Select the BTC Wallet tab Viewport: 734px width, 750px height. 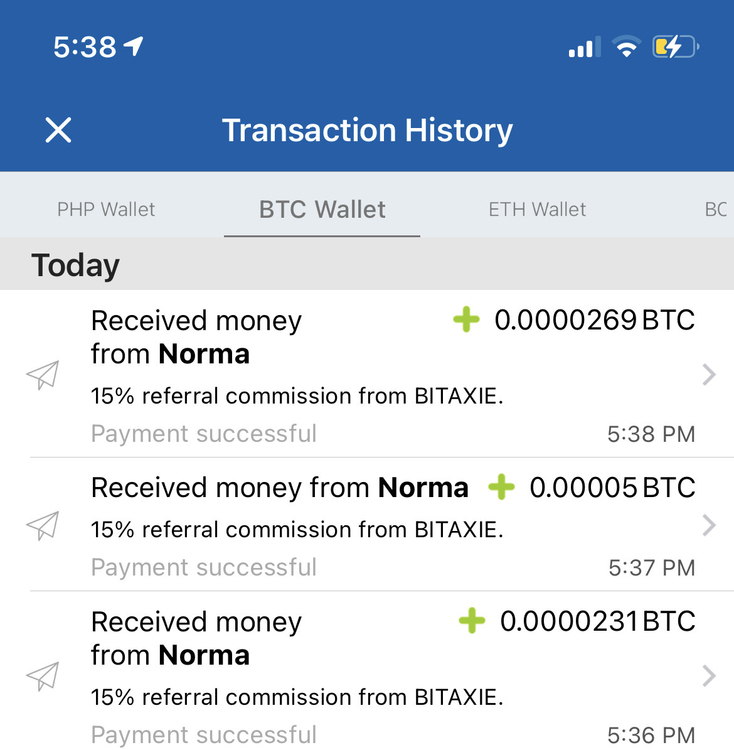pyautogui.click(x=322, y=209)
